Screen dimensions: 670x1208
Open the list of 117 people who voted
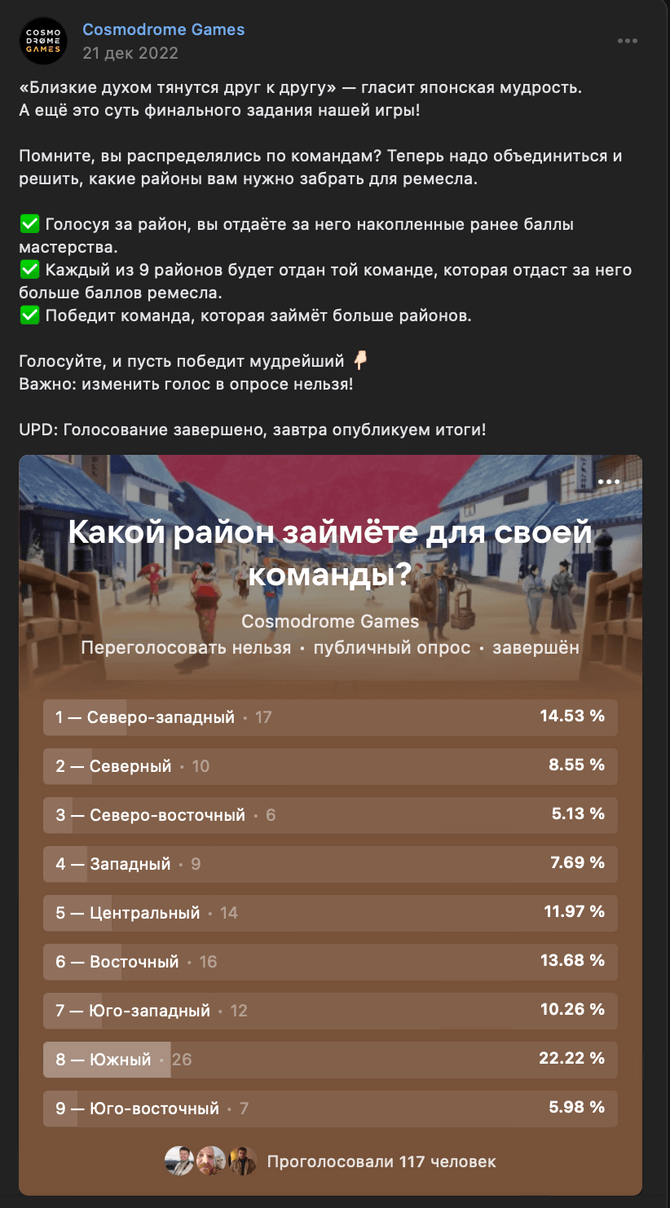click(x=380, y=1162)
